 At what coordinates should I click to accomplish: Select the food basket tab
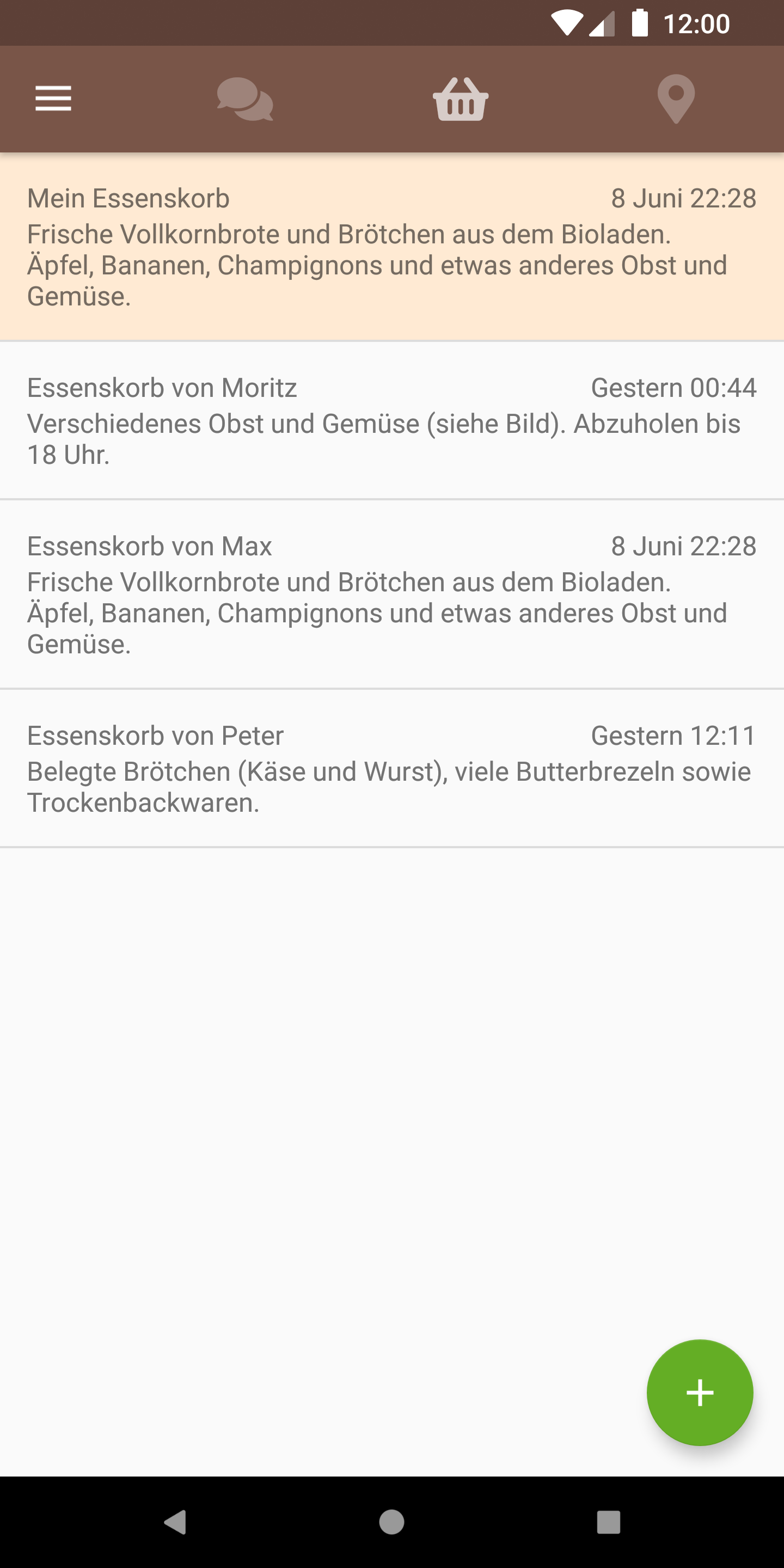pyautogui.click(x=460, y=99)
